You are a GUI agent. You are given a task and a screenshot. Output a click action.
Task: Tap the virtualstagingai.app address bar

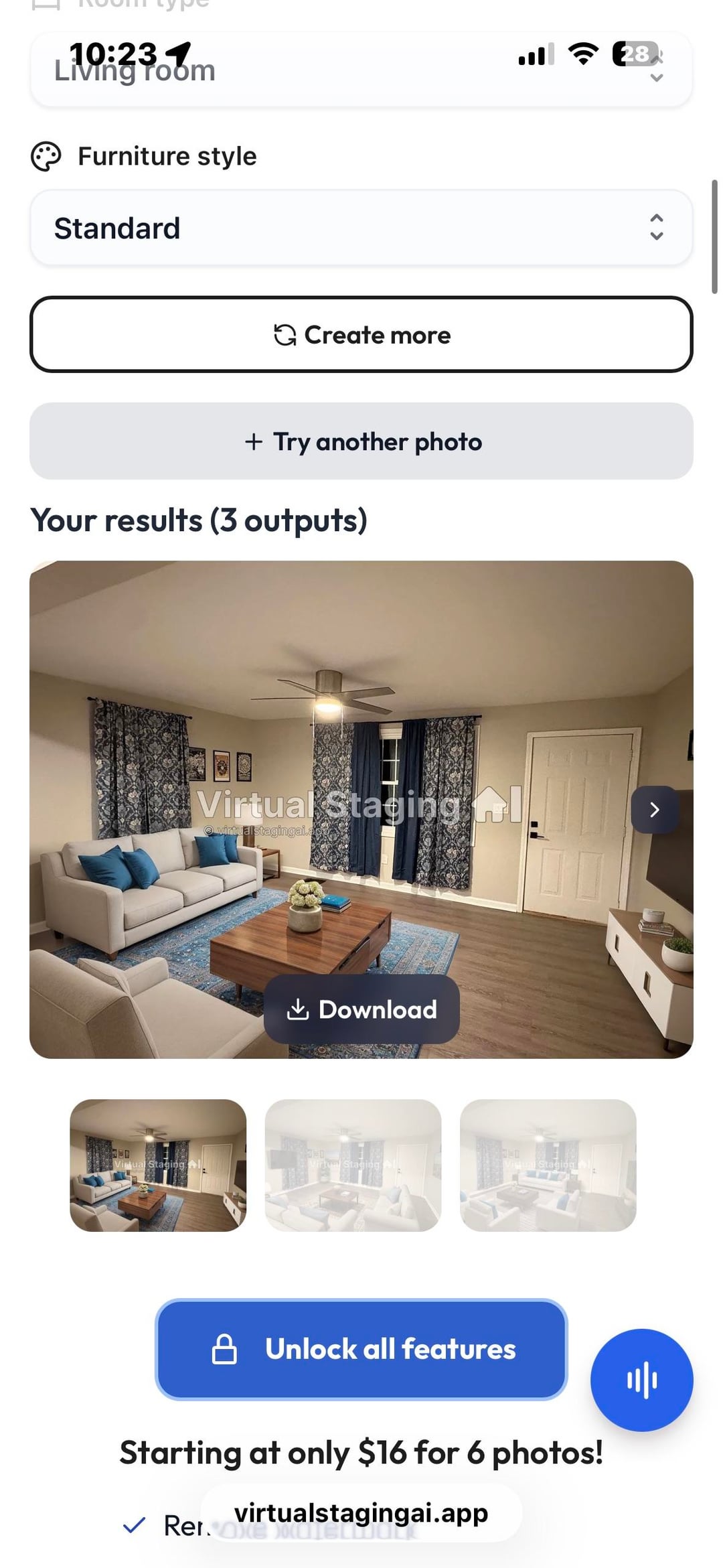tap(361, 1512)
